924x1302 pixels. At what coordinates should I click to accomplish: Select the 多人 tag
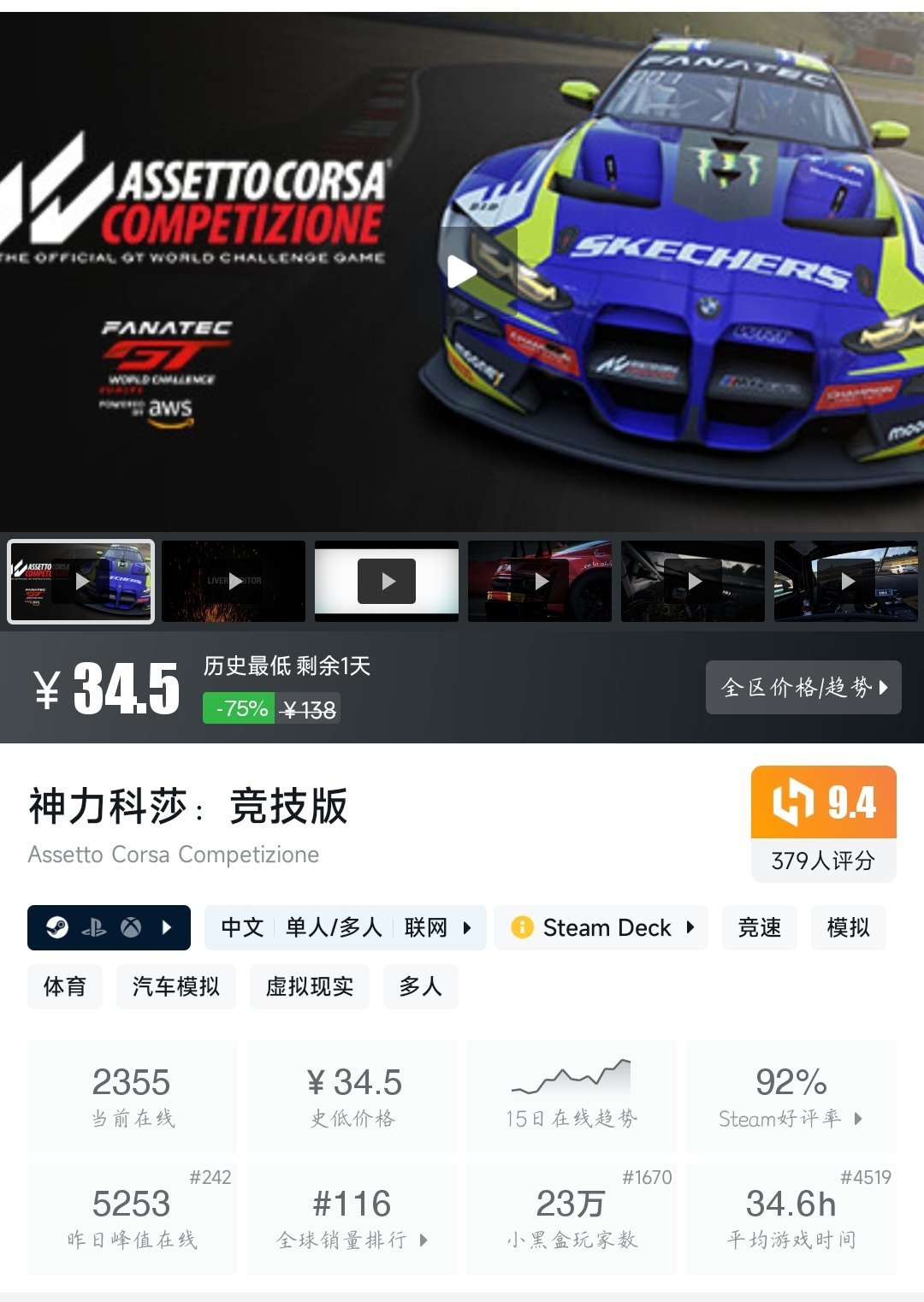(420, 986)
